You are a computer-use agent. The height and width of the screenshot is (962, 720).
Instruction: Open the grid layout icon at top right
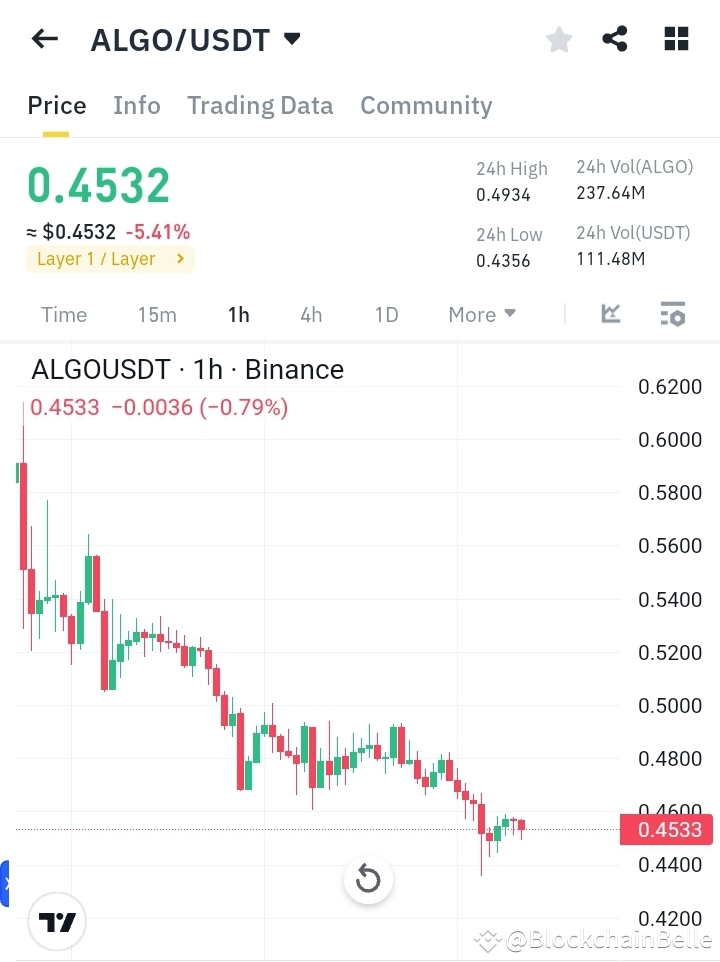676,38
